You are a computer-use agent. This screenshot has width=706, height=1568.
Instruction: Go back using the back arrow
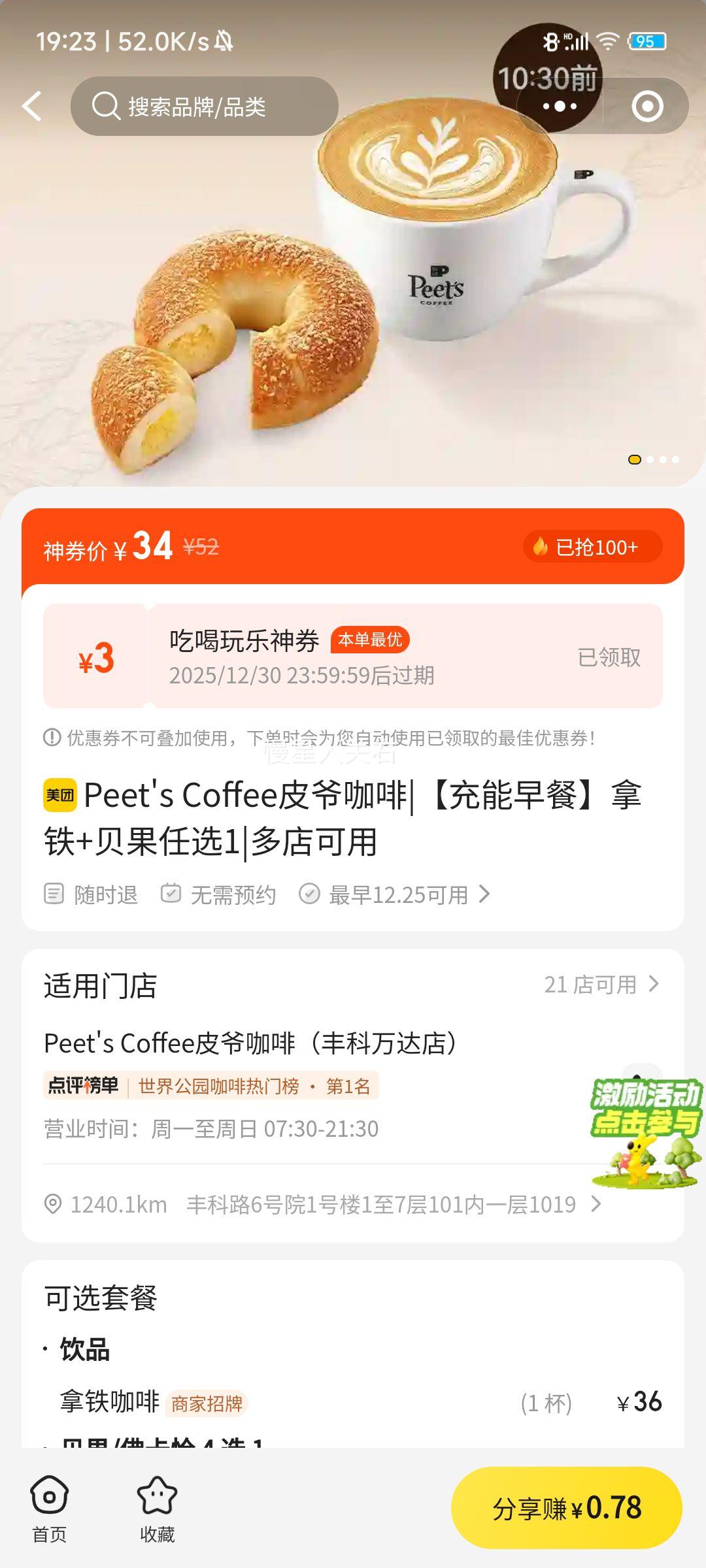click(31, 106)
